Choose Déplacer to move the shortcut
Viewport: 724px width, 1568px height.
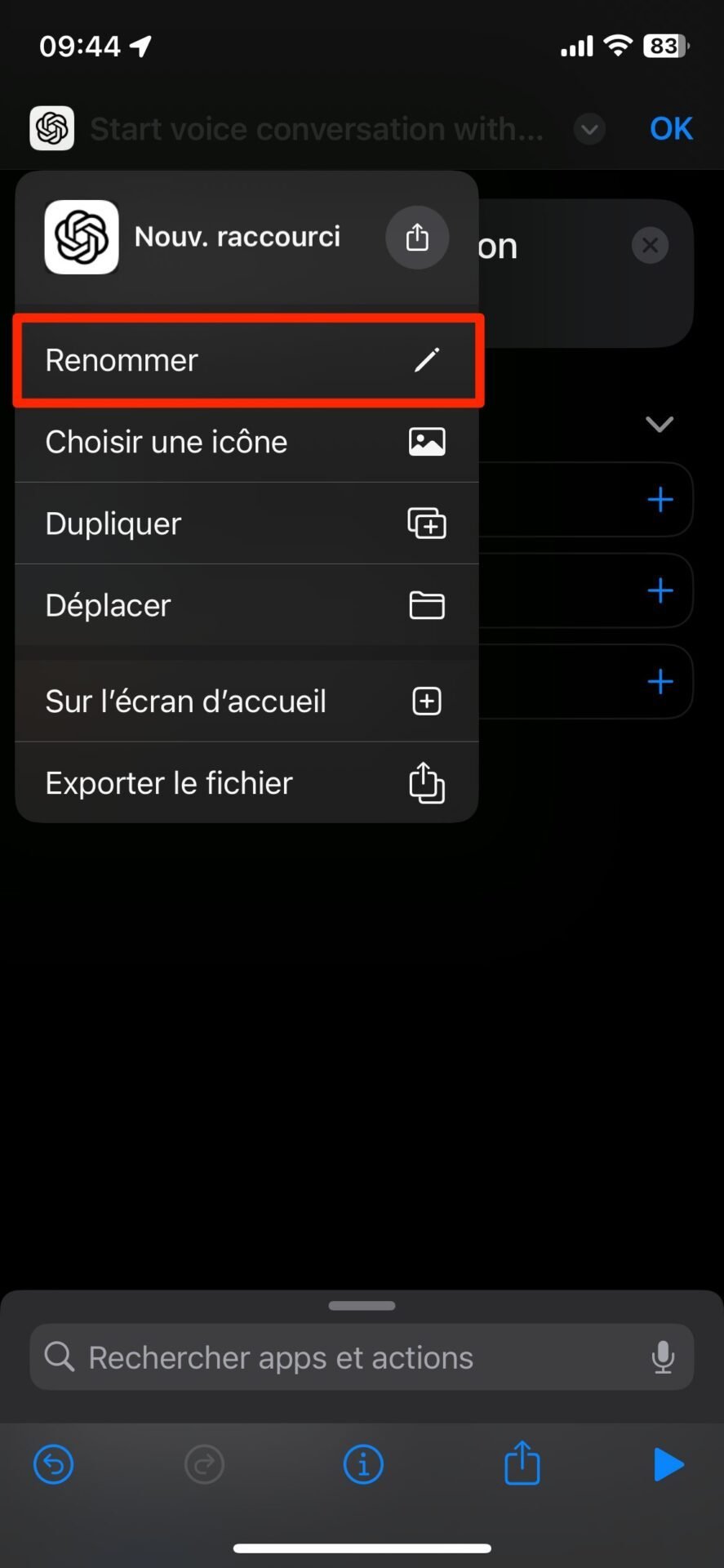point(247,605)
